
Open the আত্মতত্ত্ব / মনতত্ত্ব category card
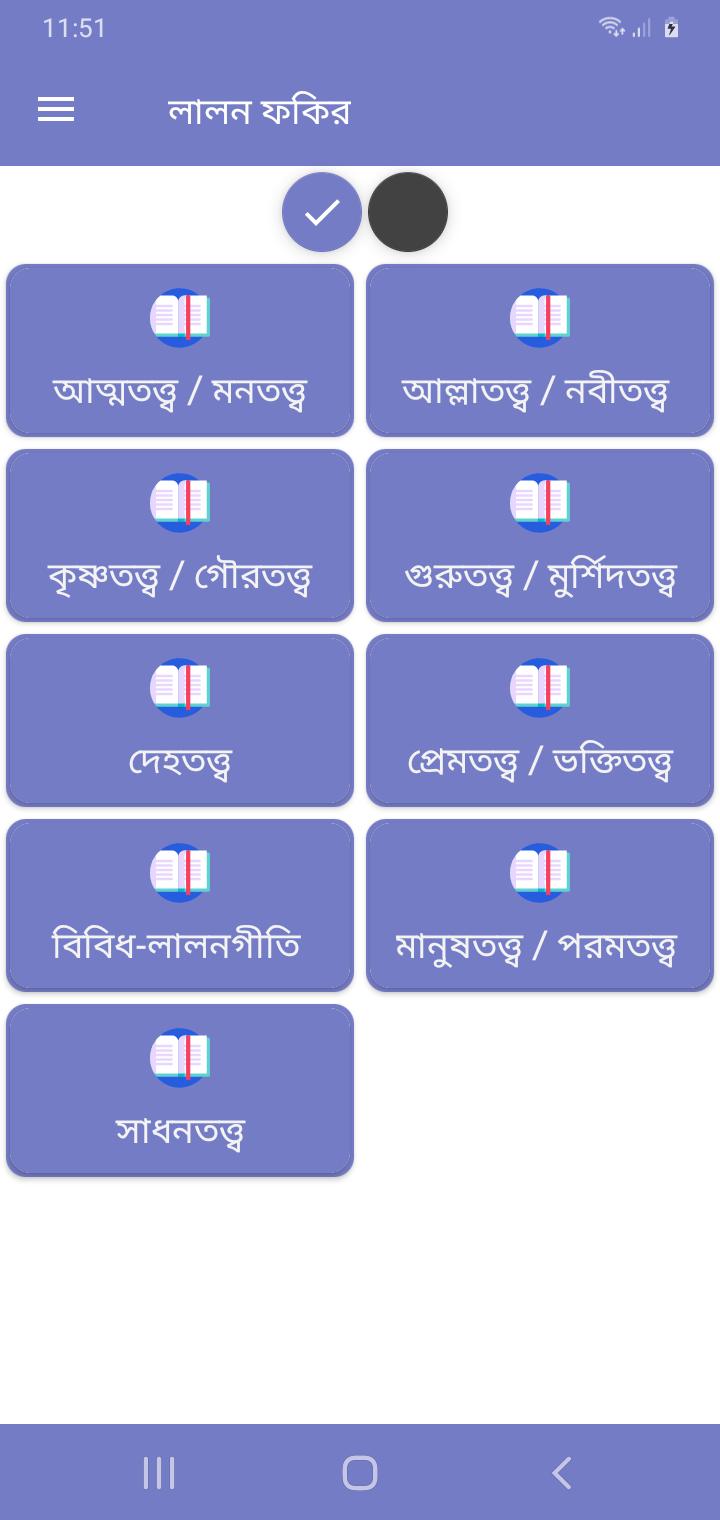coord(180,351)
